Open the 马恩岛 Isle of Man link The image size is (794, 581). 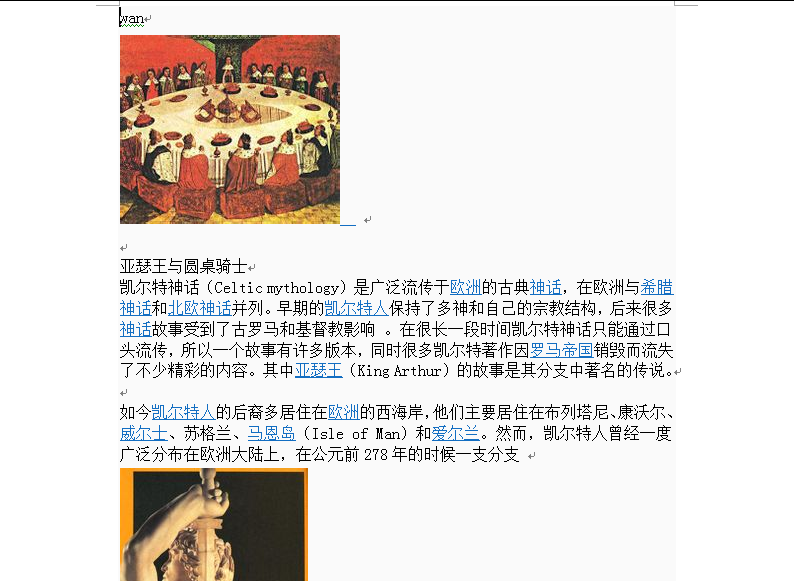pyautogui.click(x=271, y=434)
